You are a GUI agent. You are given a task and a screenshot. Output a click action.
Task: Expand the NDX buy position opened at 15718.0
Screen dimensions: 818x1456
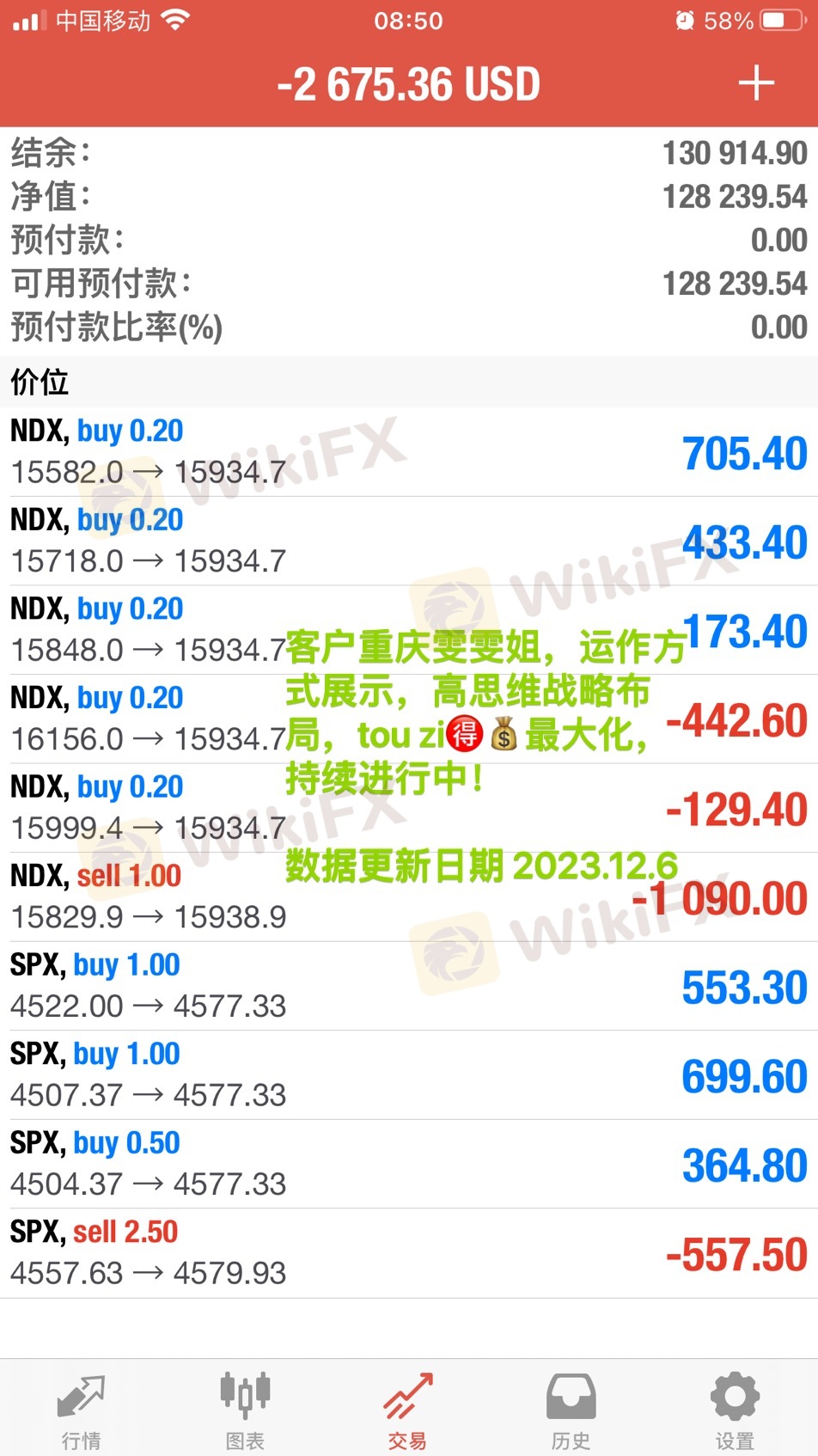click(x=408, y=541)
